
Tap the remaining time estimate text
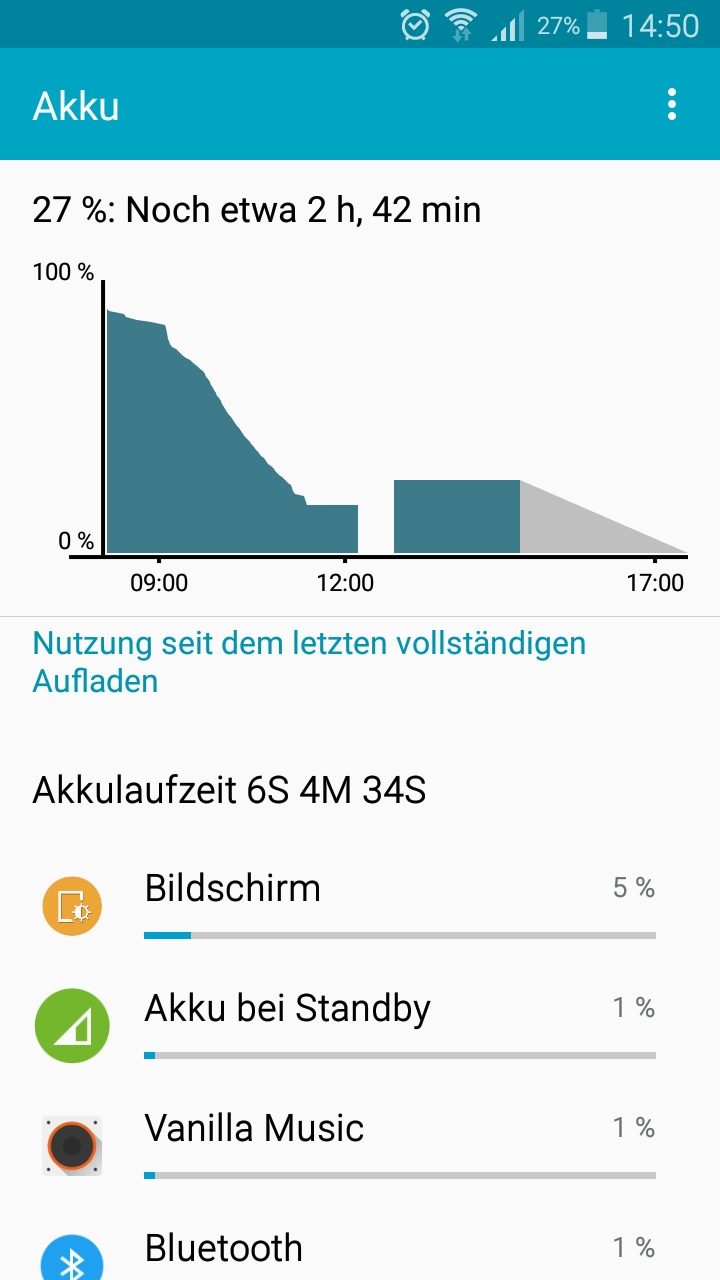coord(257,210)
